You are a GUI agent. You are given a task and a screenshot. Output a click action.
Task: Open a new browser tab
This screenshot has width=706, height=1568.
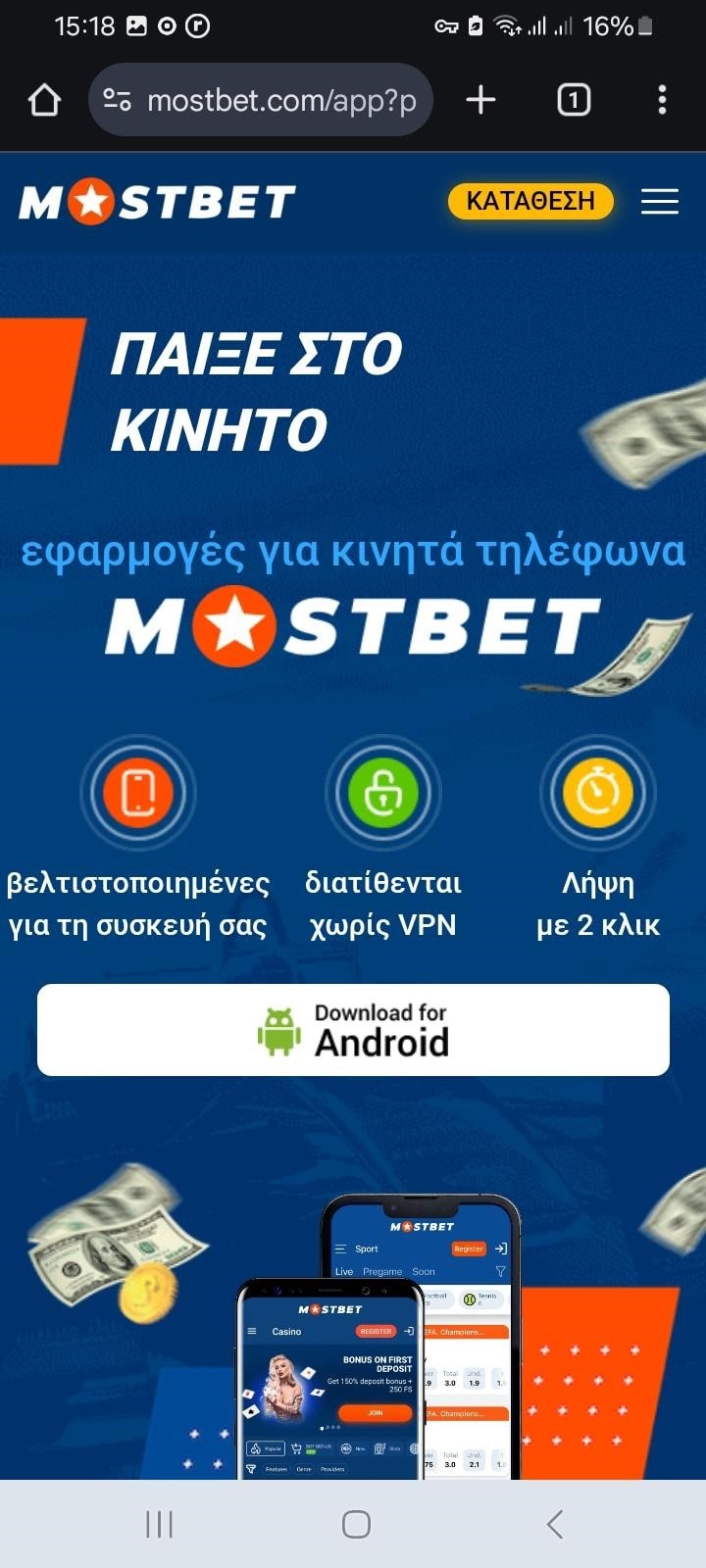[x=480, y=100]
